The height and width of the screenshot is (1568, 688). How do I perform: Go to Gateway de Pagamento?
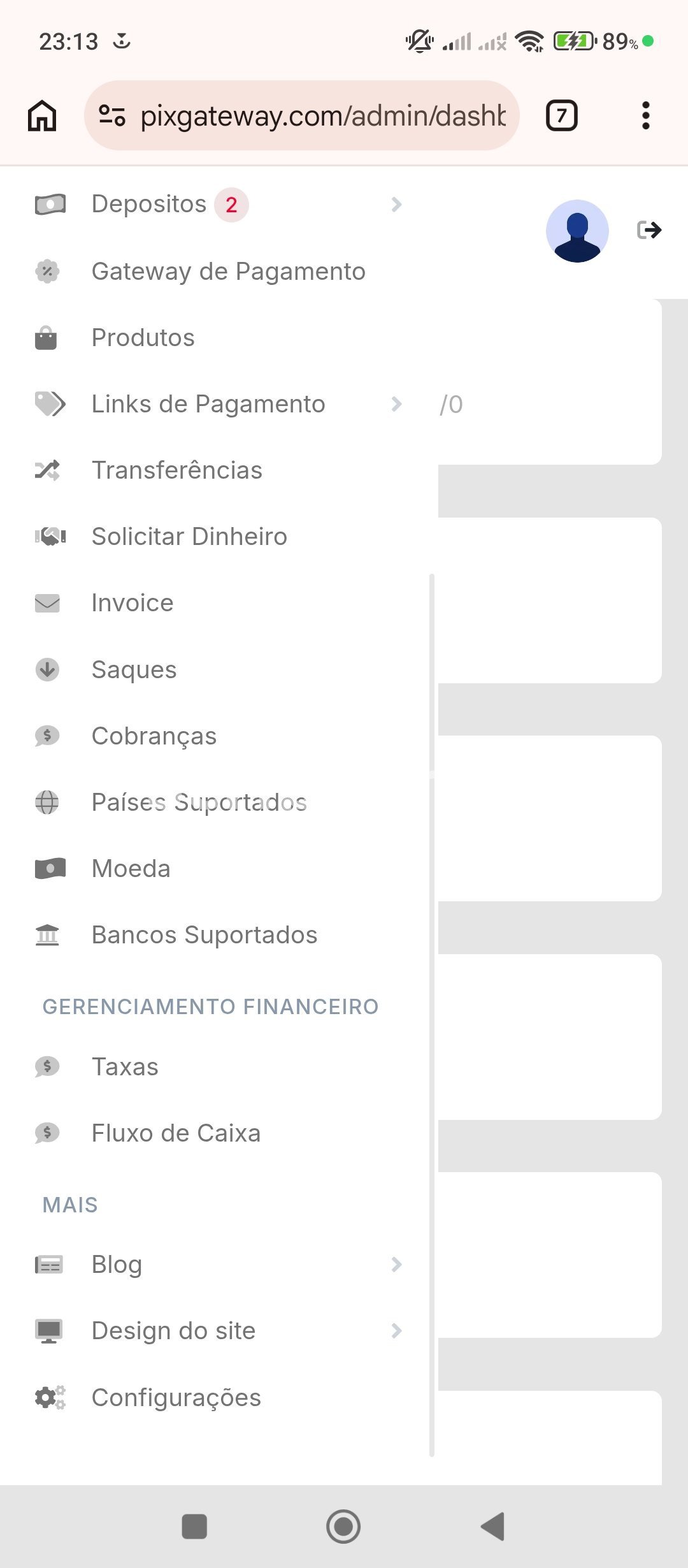point(228,272)
